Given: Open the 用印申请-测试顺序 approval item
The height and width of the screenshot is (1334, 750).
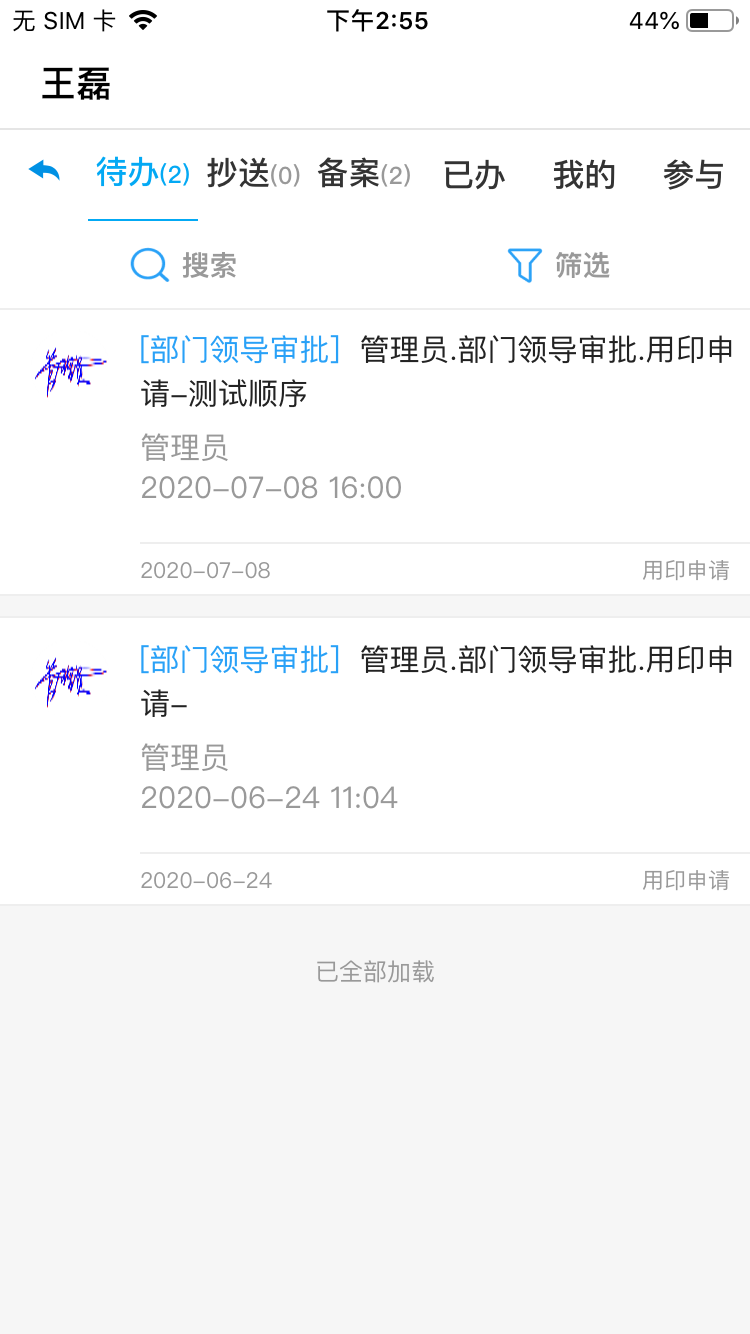Looking at the screenshot, I should [436, 420].
